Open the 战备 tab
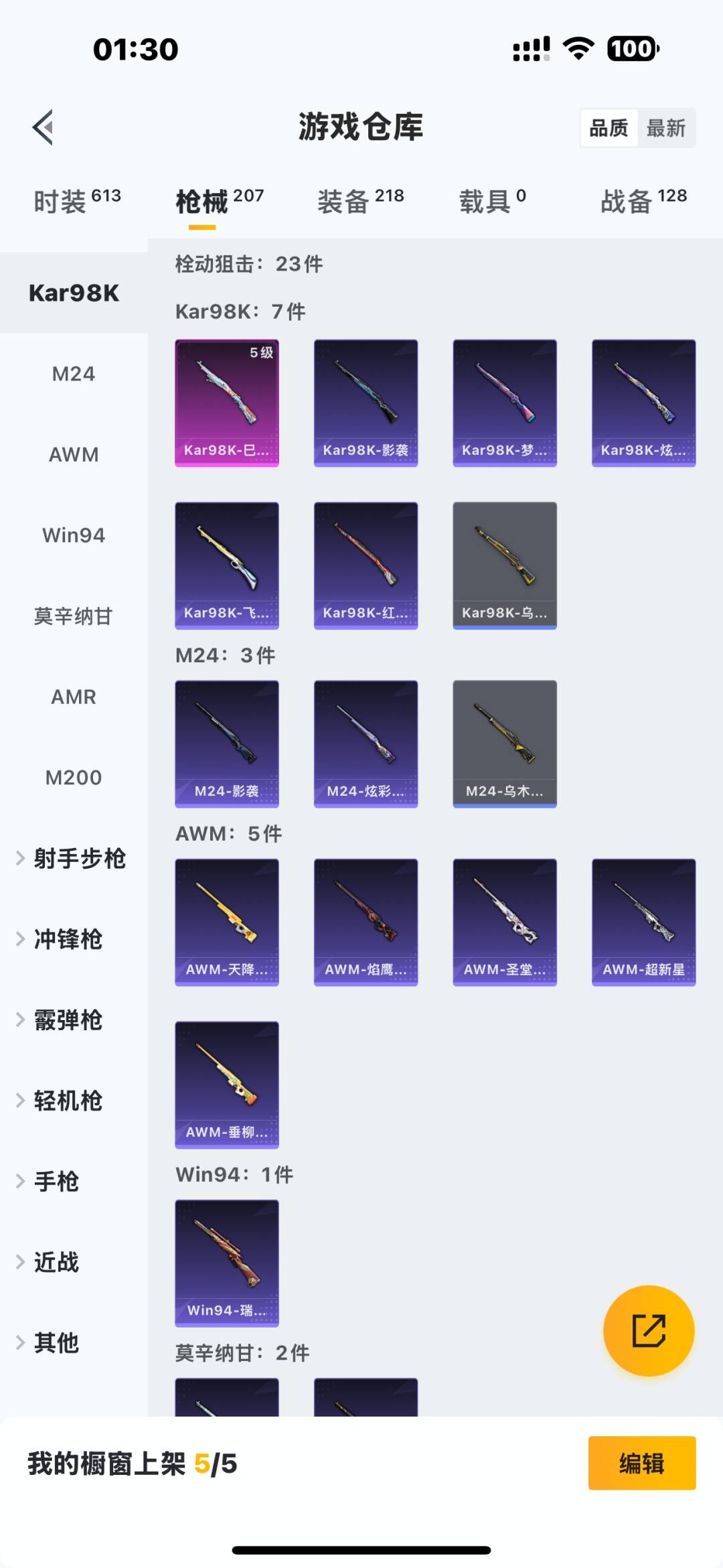The image size is (723, 1568). pos(643,201)
